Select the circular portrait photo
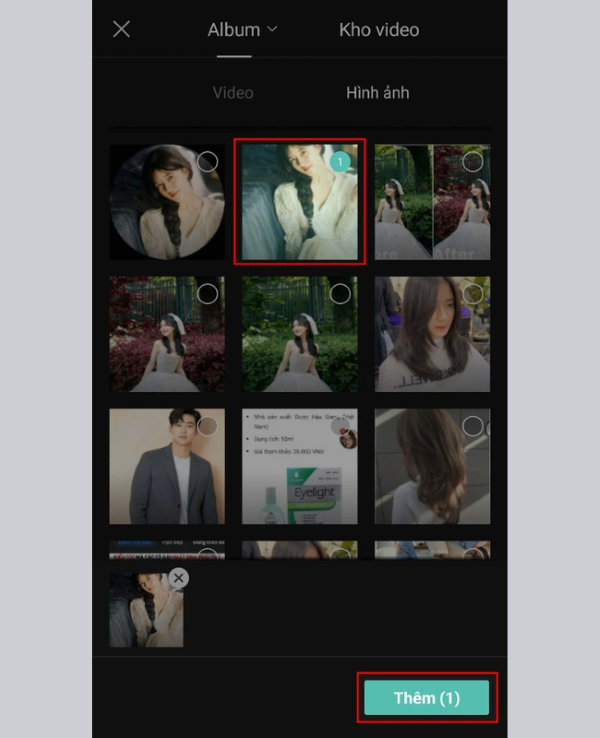 (166, 202)
